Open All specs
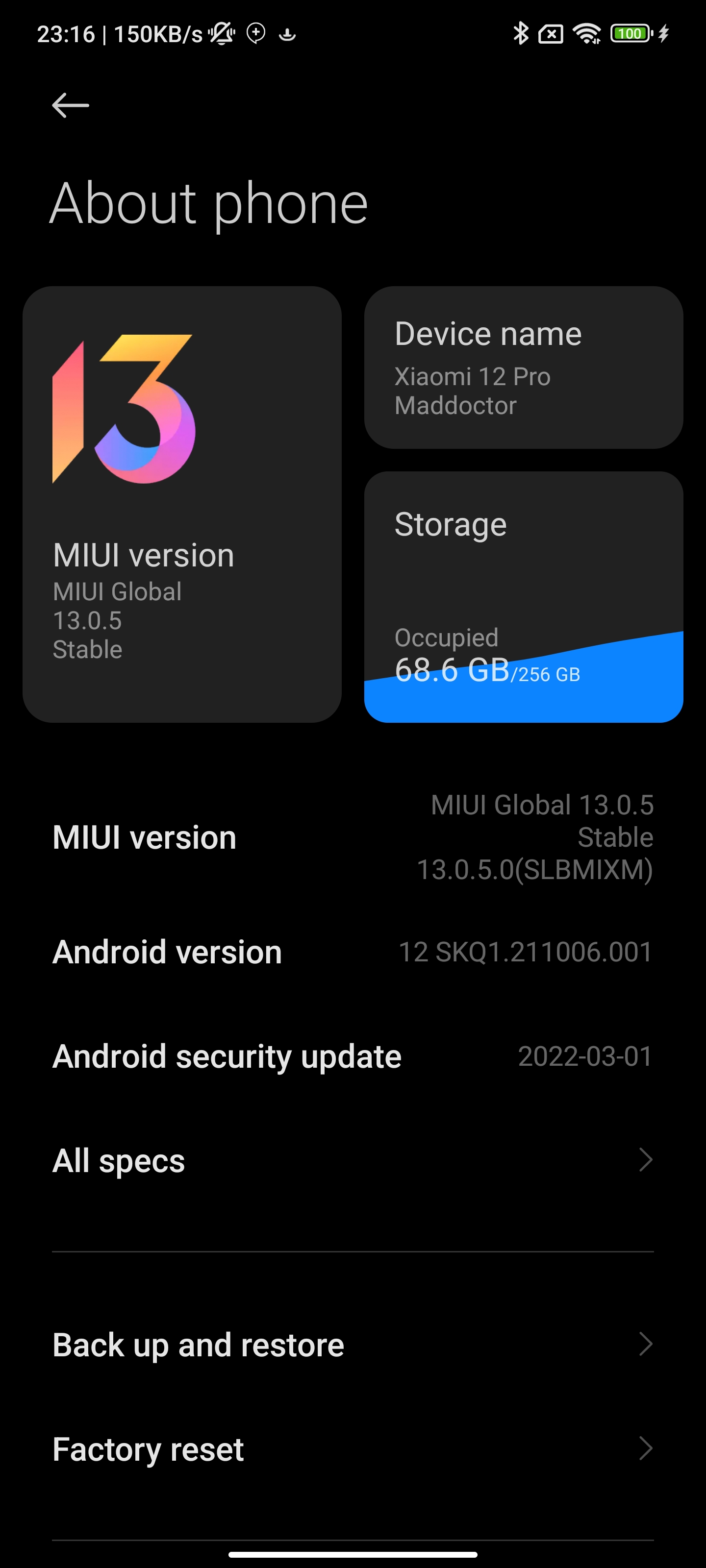The image size is (706, 1568). [x=353, y=1160]
